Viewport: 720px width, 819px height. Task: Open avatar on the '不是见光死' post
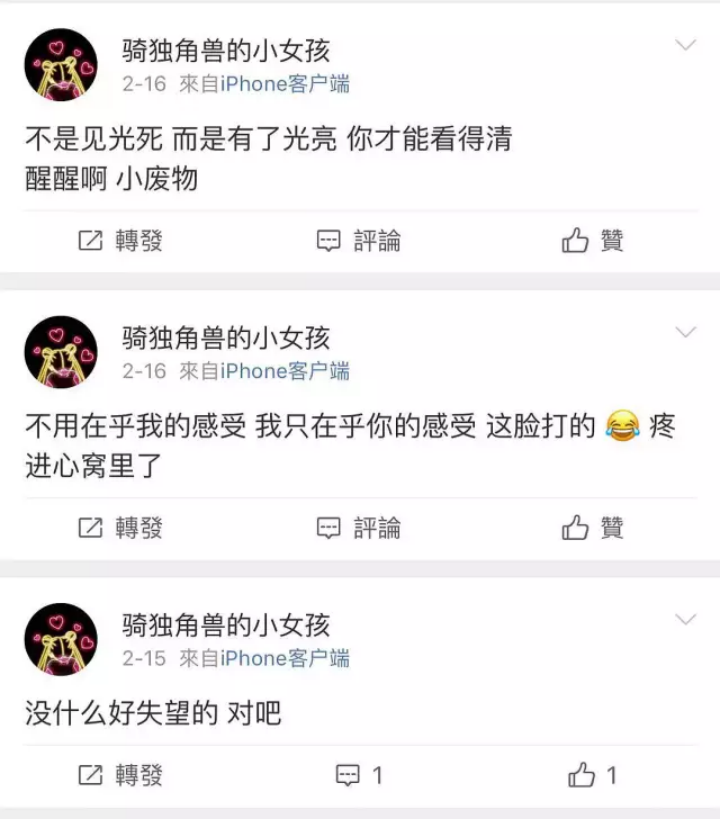(x=61, y=65)
